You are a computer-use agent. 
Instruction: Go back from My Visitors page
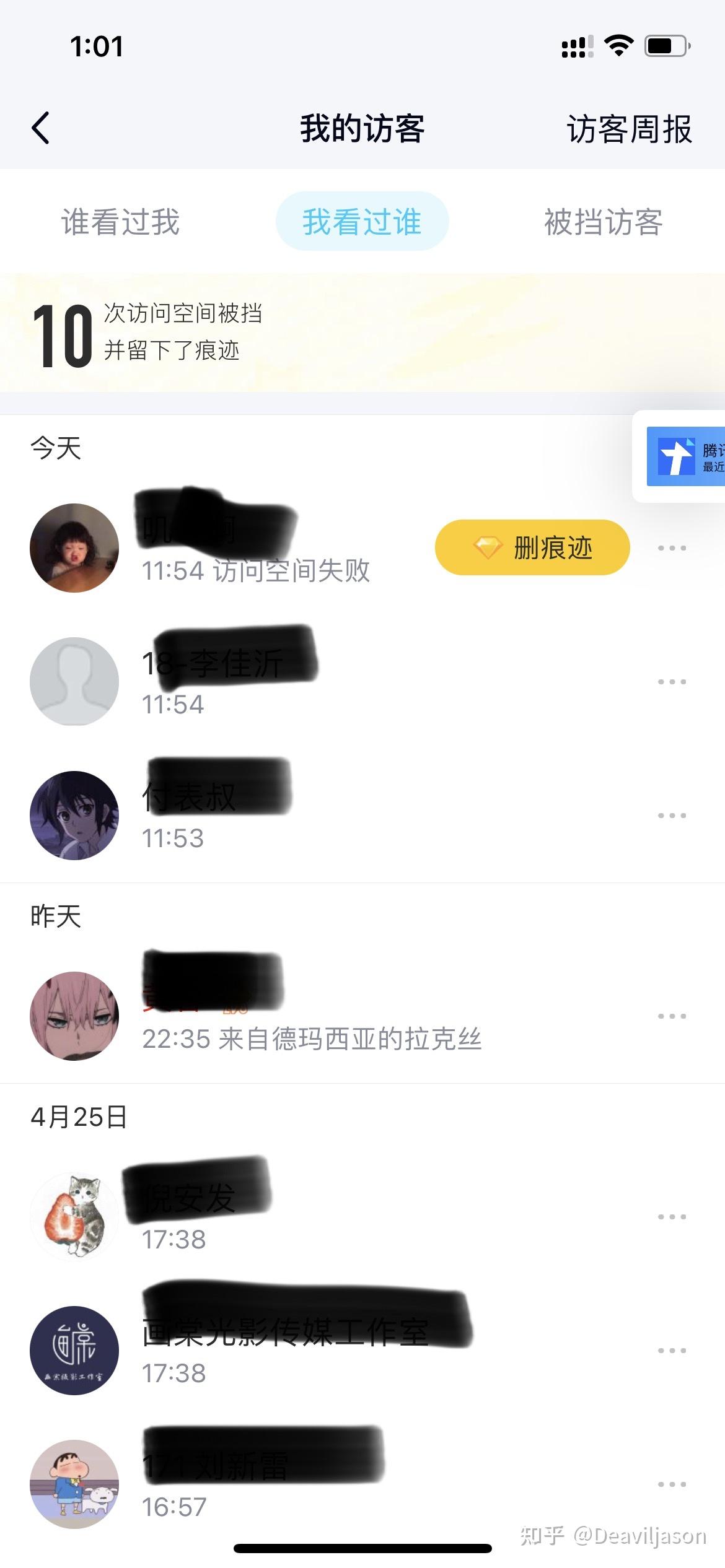click(41, 128)
